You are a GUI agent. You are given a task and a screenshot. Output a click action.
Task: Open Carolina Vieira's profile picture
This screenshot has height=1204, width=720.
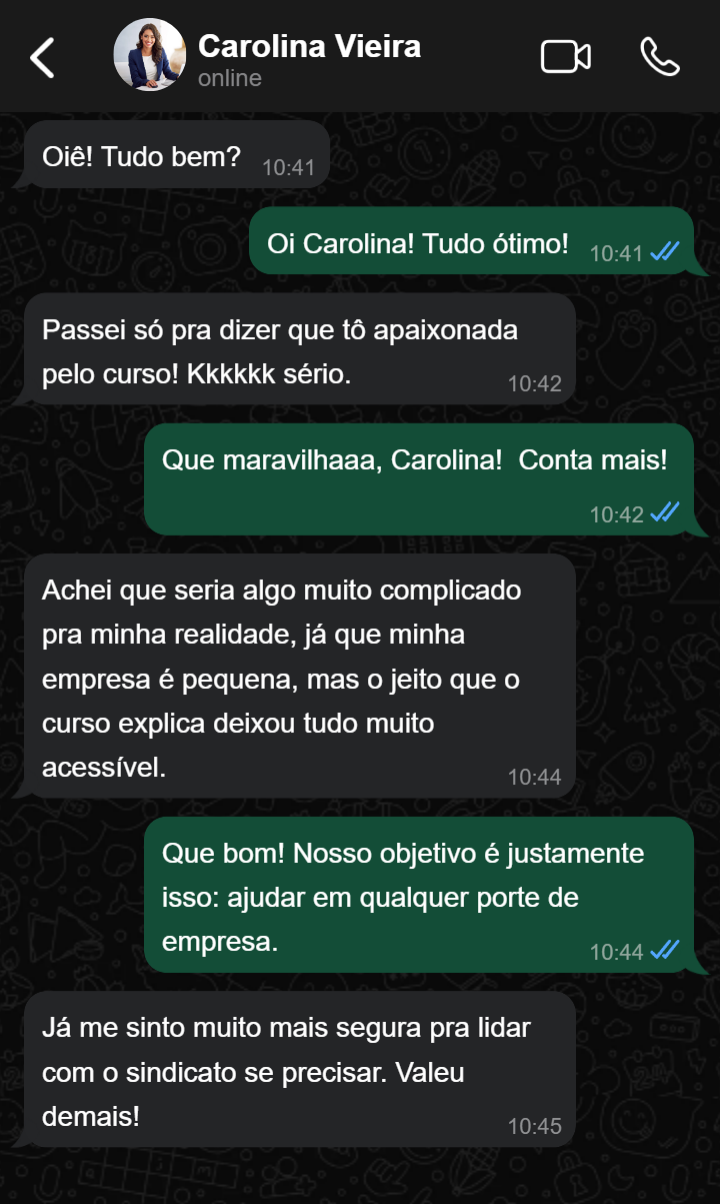[x=148, y=56]
